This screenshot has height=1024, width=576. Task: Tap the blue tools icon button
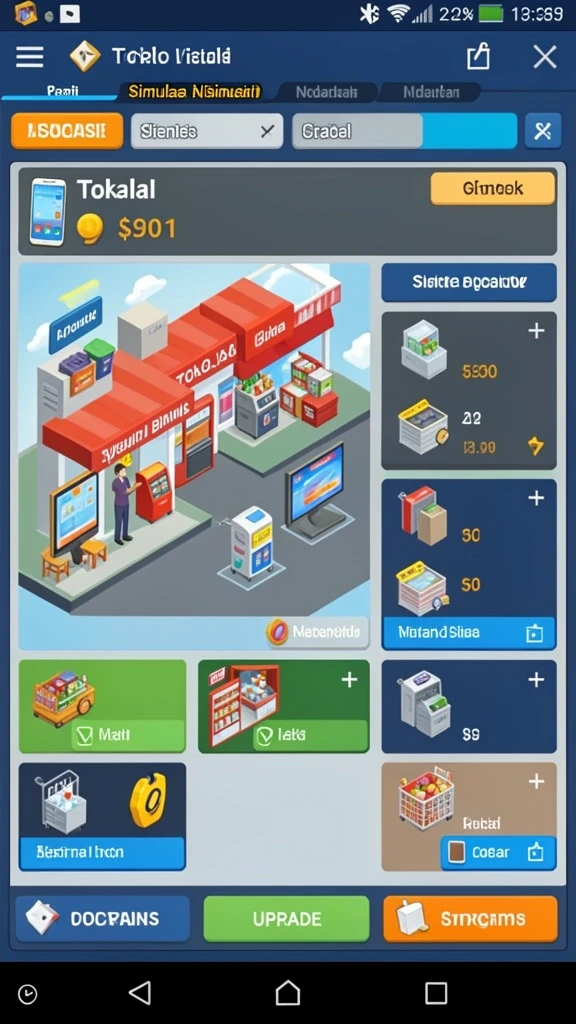(x=543, y=131)
